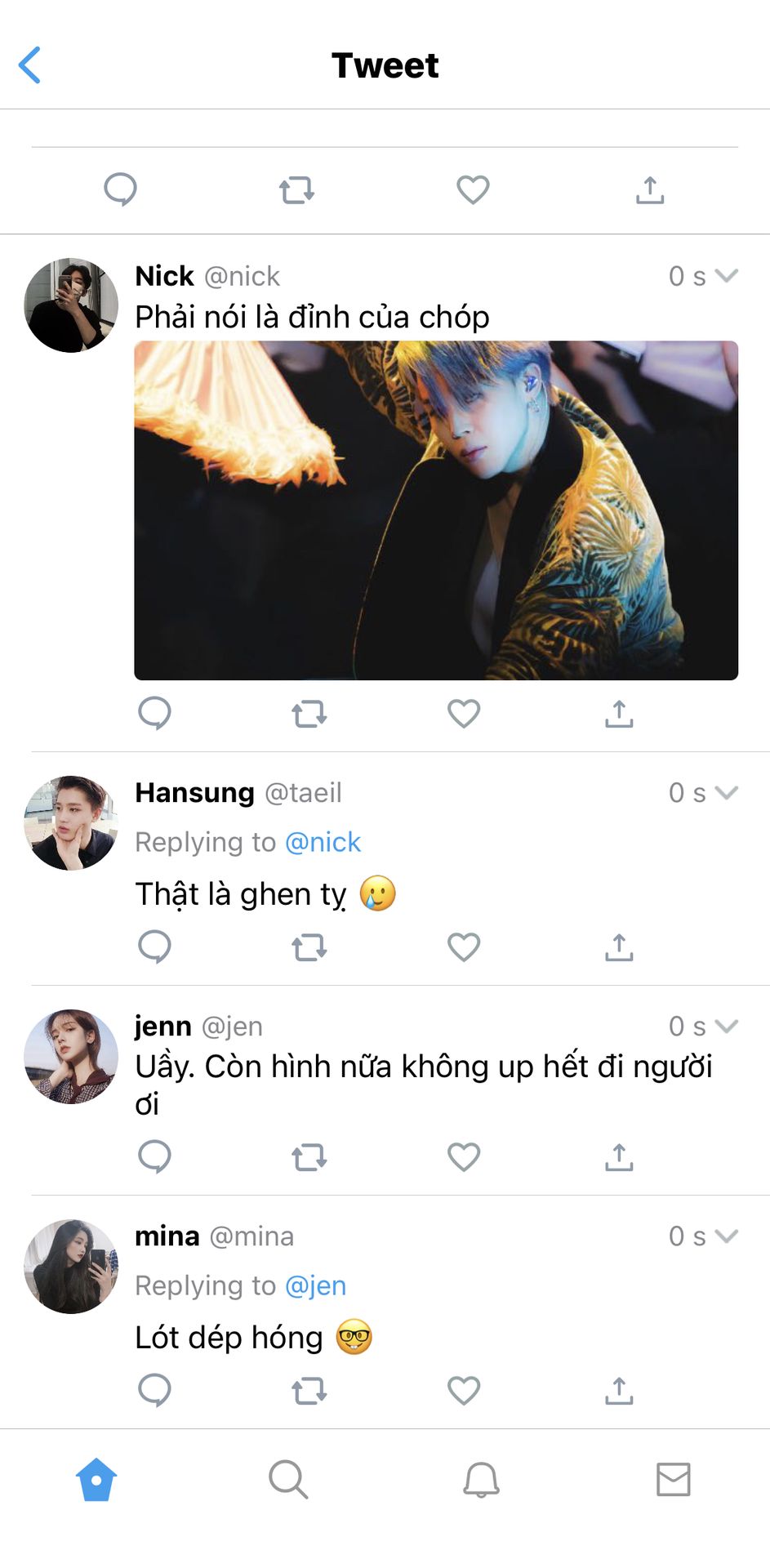
Task: Retweet jenn's tweet
Action: pos(309,1157)
